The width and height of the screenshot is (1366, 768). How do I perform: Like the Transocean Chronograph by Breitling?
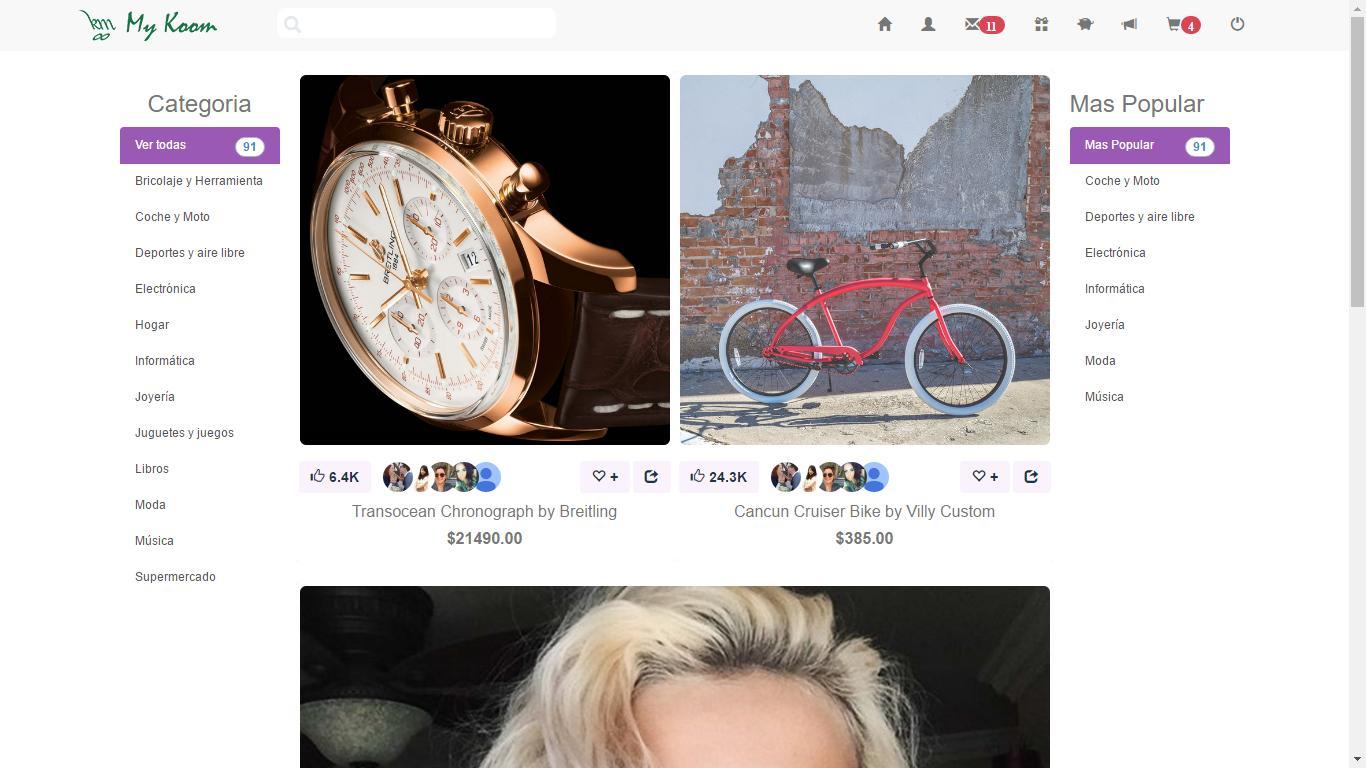(335, 477)
